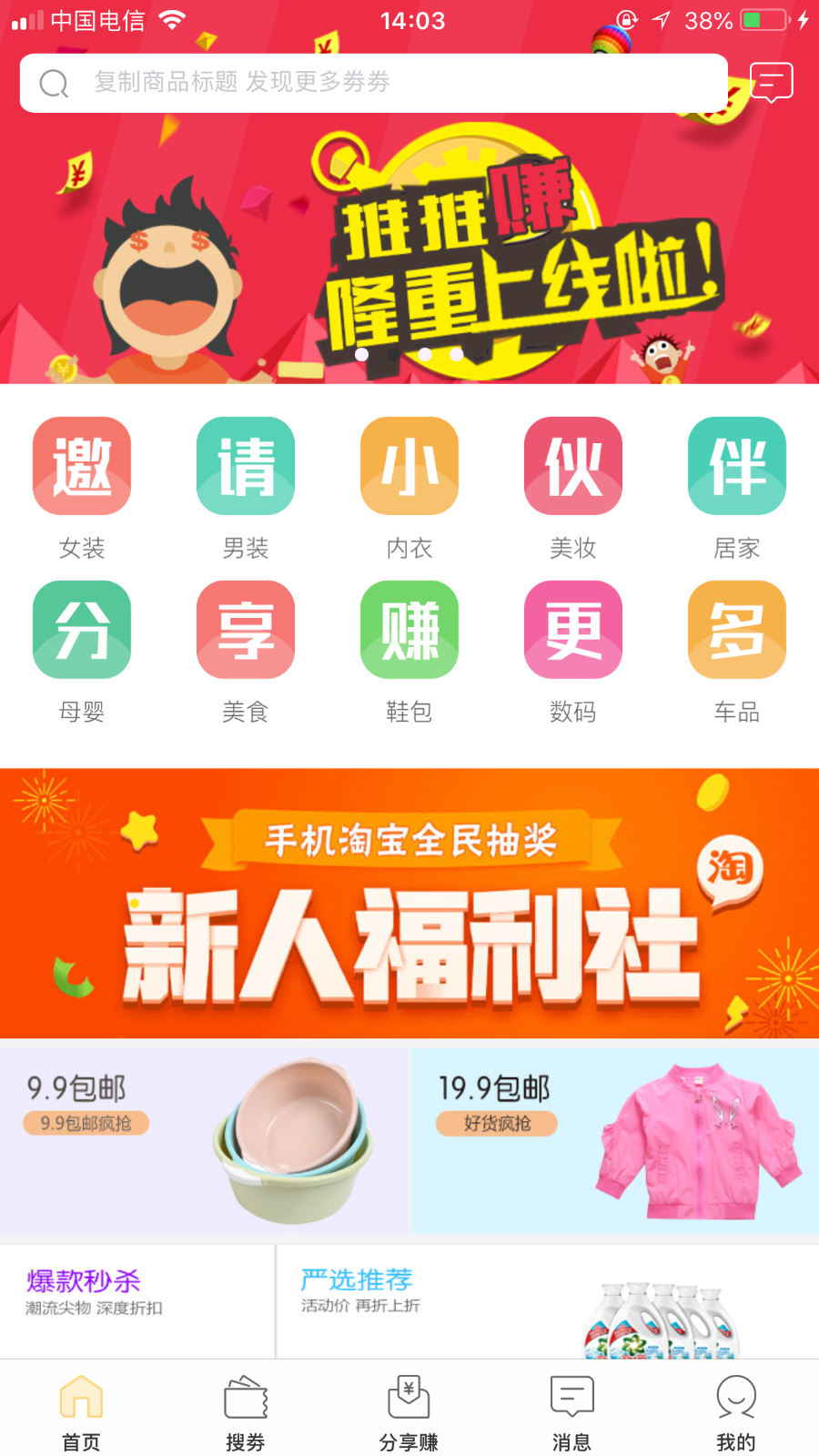
Task: Tap the 居家 category icon
Action: 737,466
